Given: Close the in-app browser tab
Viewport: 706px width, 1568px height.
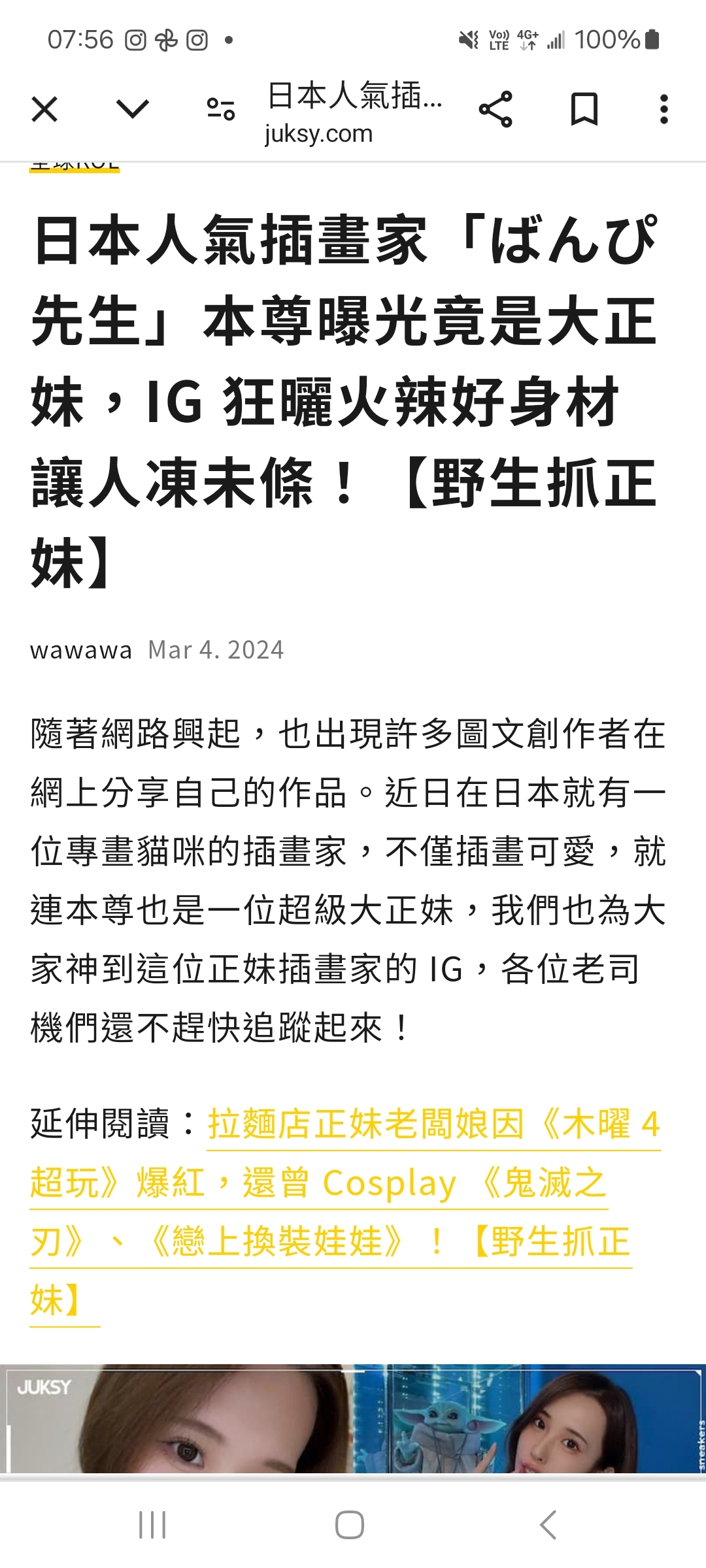Looking at the screenshot, I should click(44, 109).
